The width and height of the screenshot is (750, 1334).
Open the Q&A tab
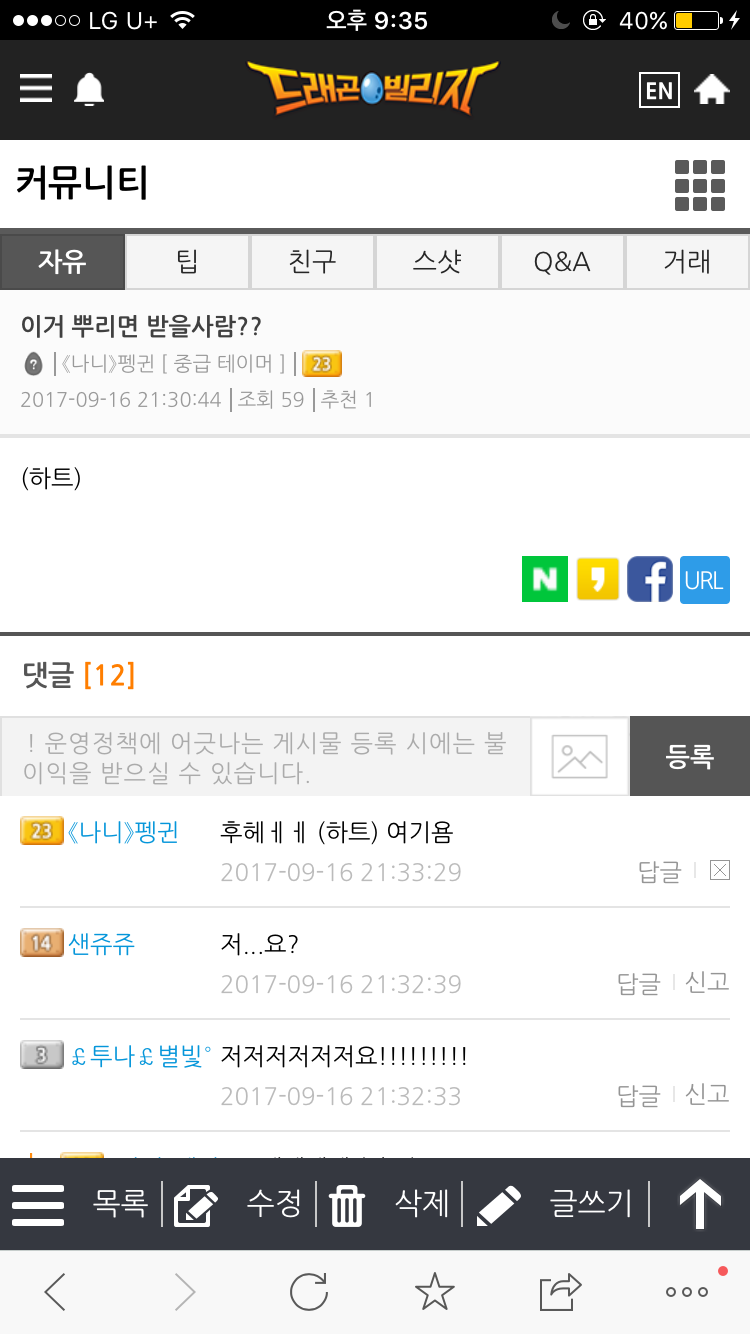562,262
